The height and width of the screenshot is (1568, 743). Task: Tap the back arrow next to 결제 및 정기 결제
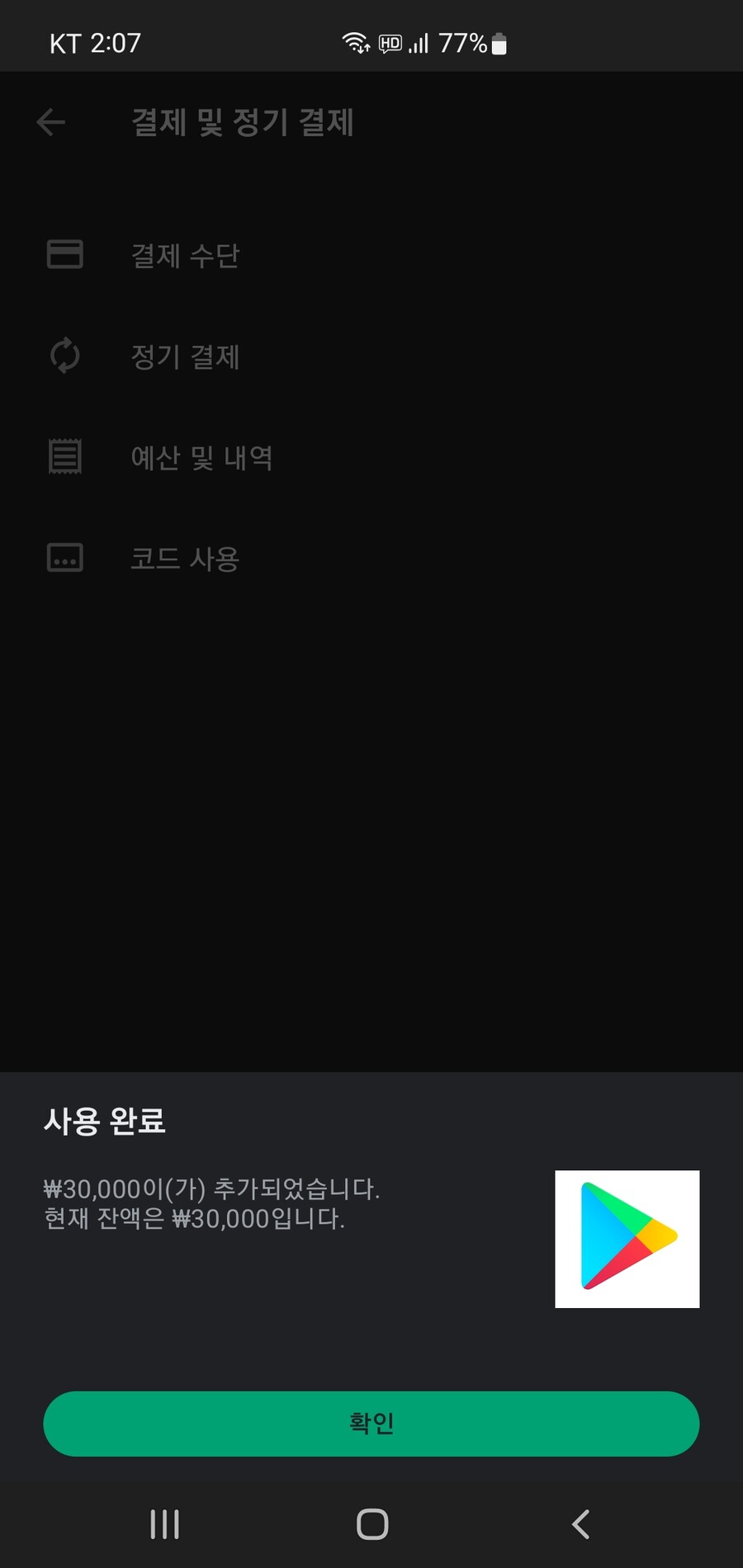click(x=50, y=122)
